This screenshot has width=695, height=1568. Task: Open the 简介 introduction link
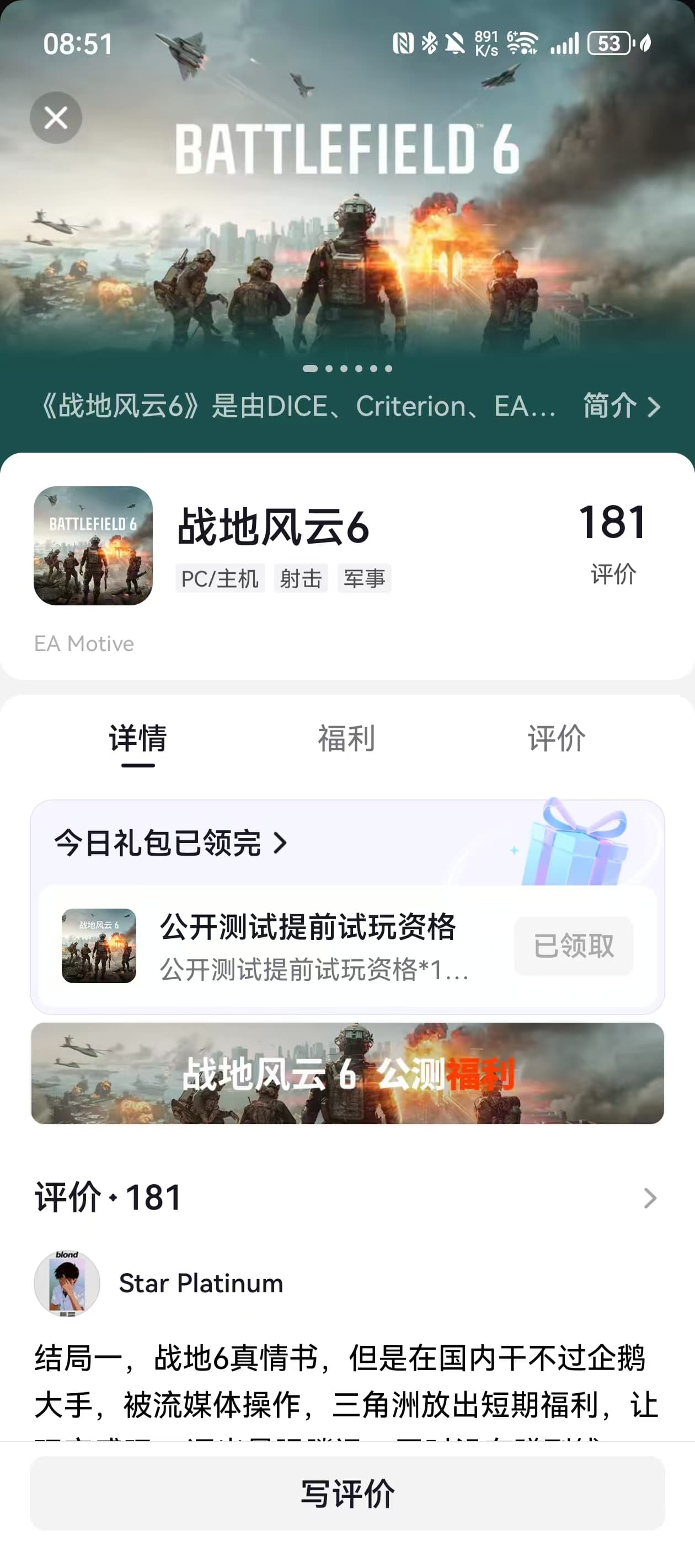[x=621, y=406]
